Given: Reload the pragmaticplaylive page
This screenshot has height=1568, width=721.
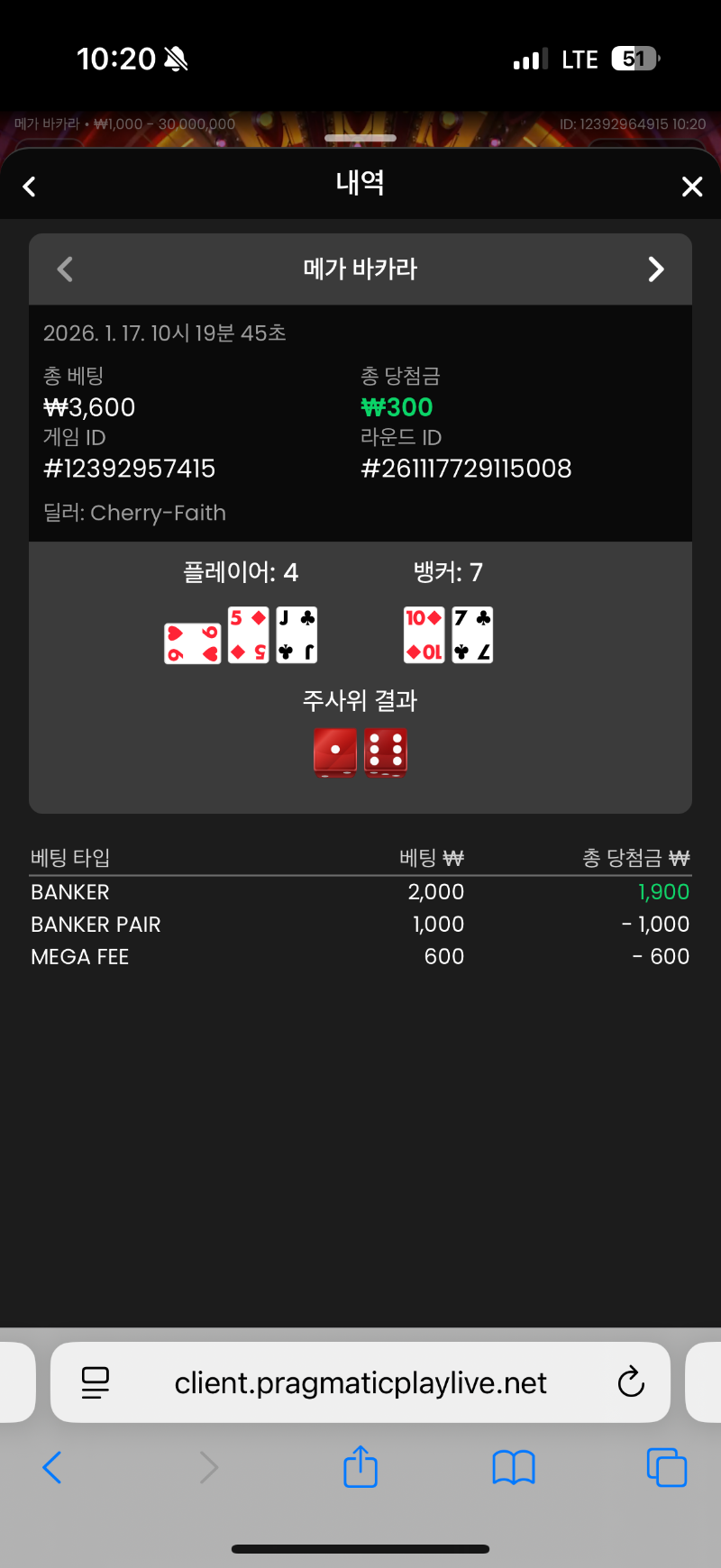Looking at the screenshot, I should 631,1382.
